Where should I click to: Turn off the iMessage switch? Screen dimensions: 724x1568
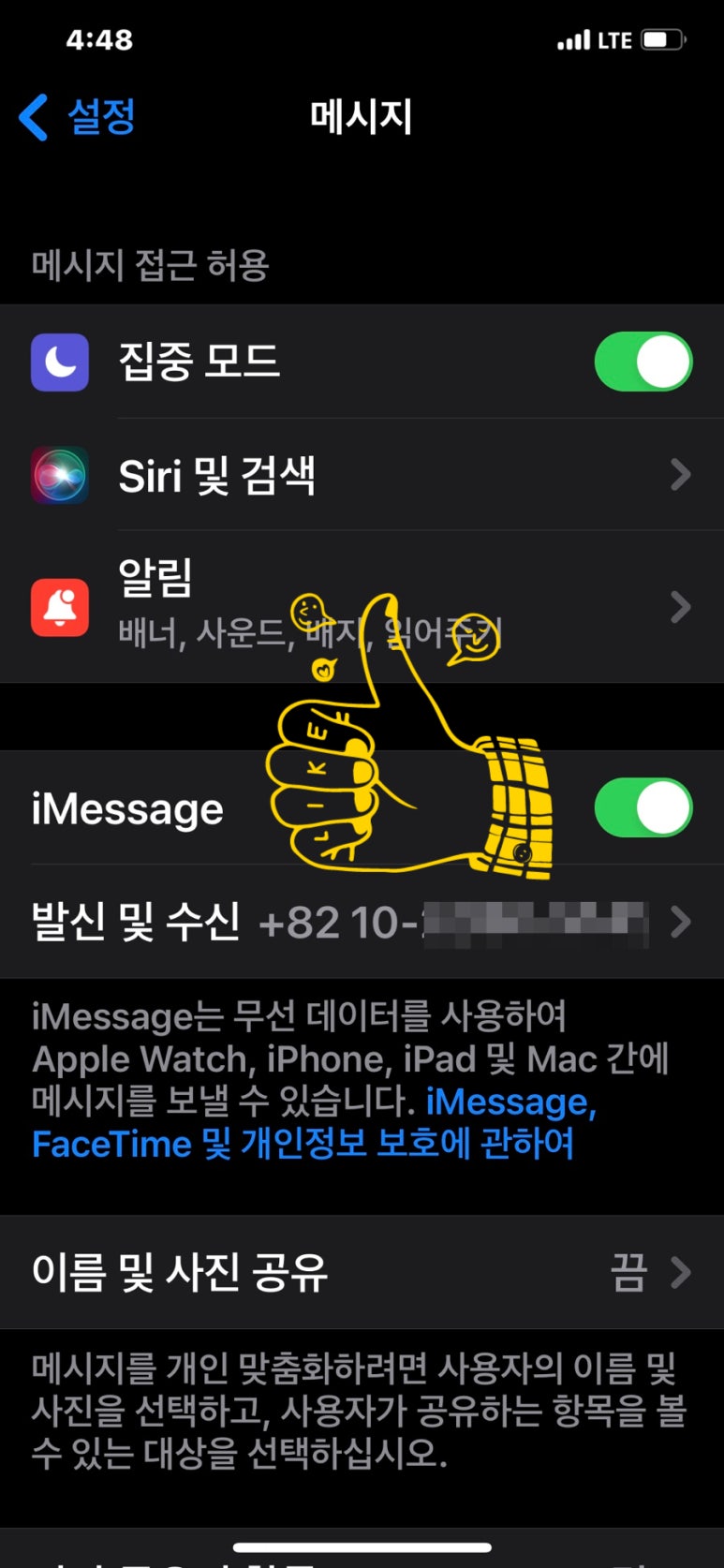coord(643,807)
